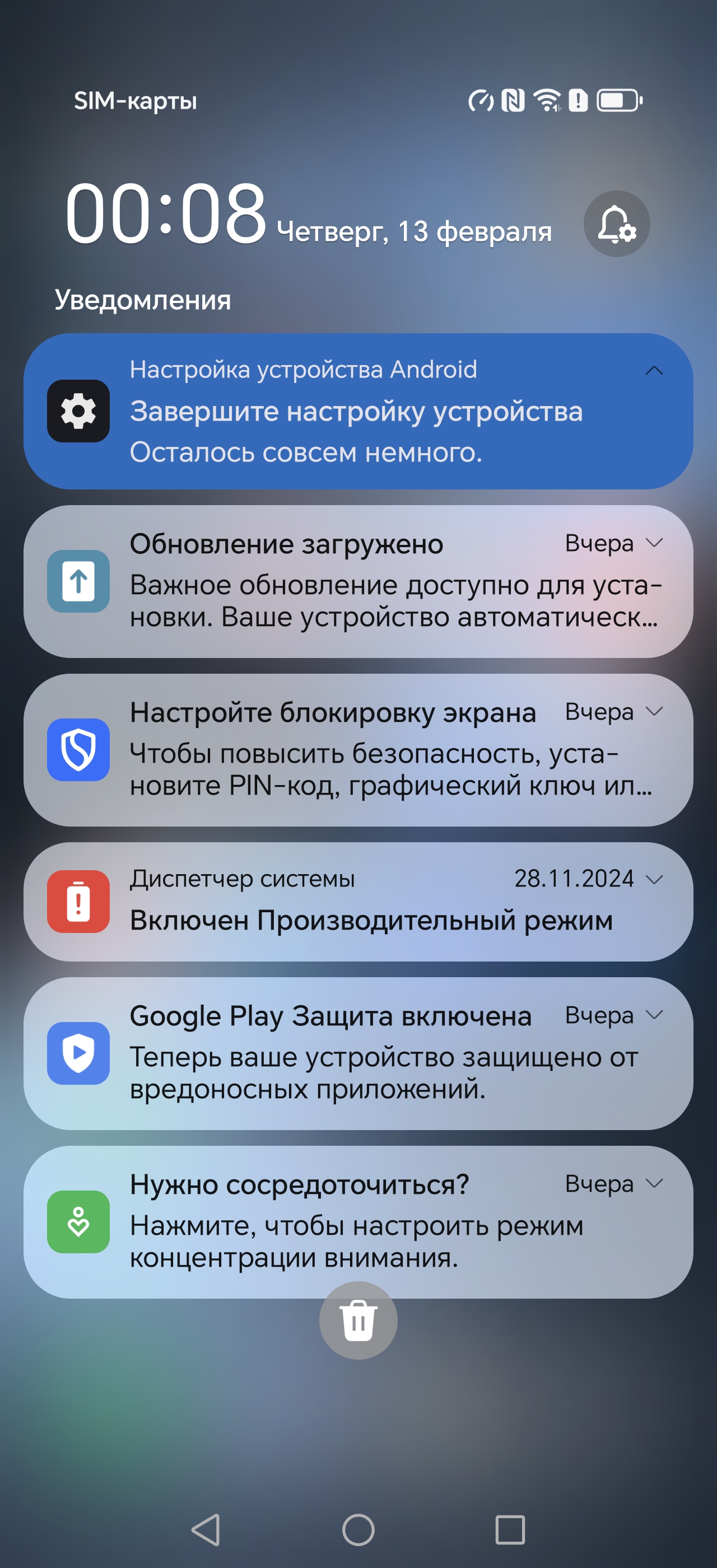Screen dimensions: 717x1568
Task: Expand the 'Настройте блокировку экрана' notification
Action: (x=654, y=711)
